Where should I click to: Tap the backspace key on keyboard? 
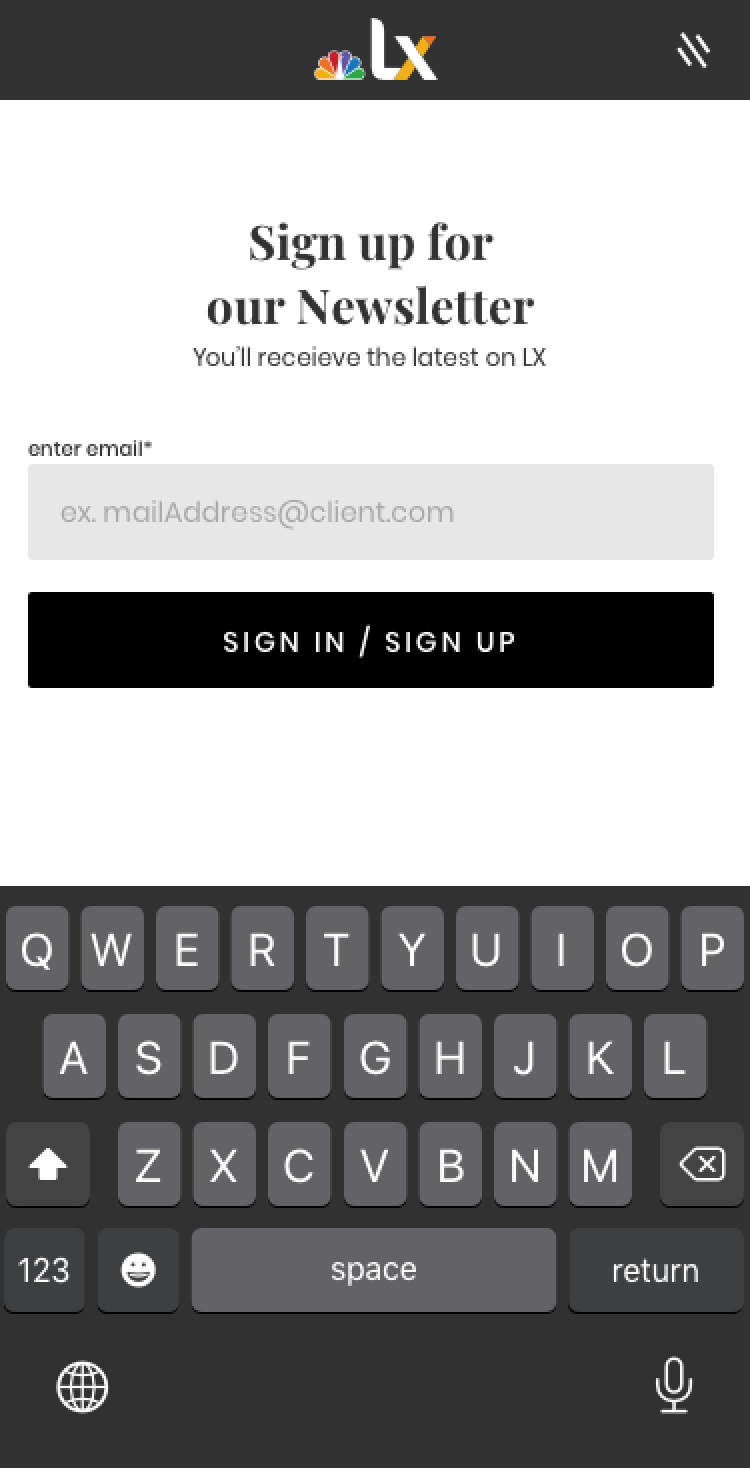(x=702, y=1164)
